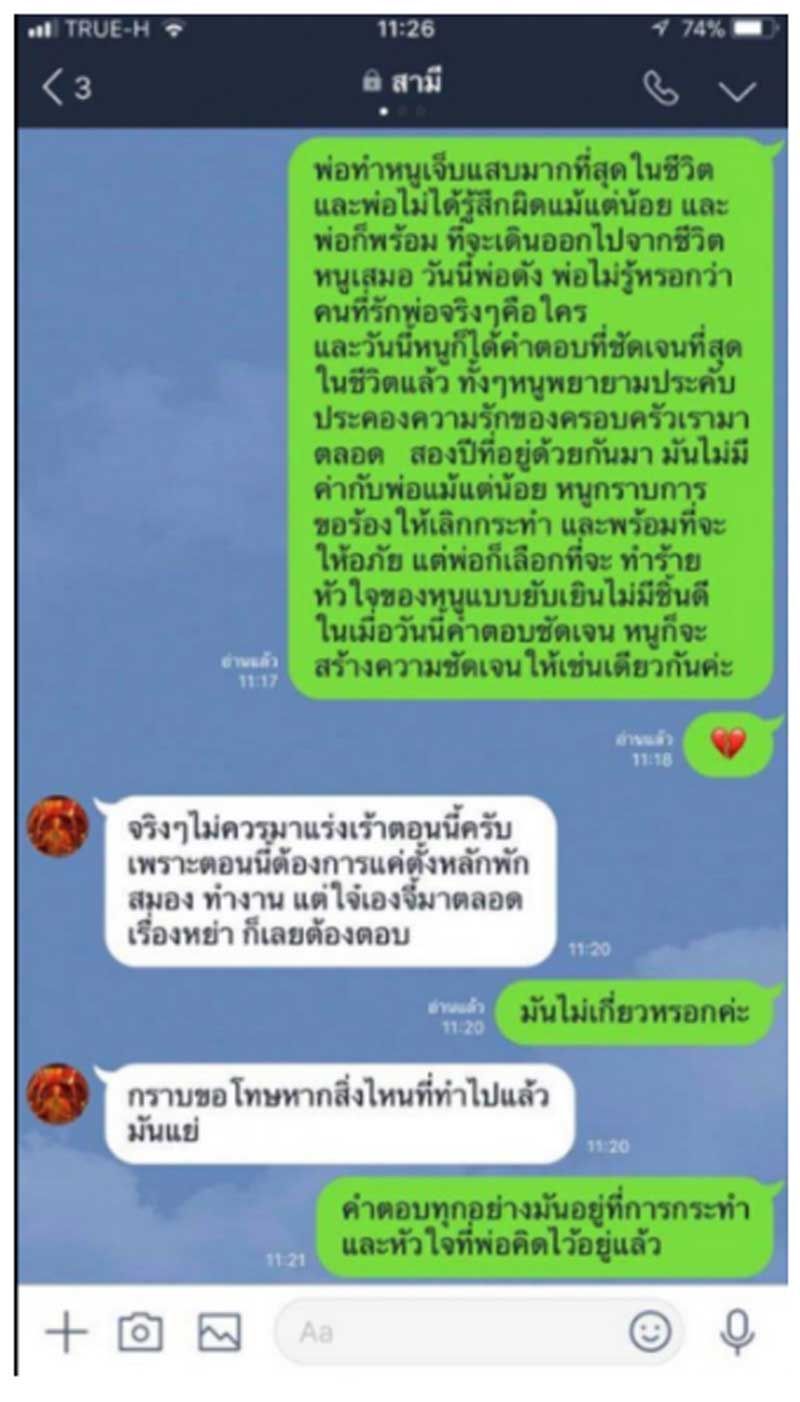Open the plus attachment menu
Viewport: 800px width, 1402px height.
point(66,1331)
